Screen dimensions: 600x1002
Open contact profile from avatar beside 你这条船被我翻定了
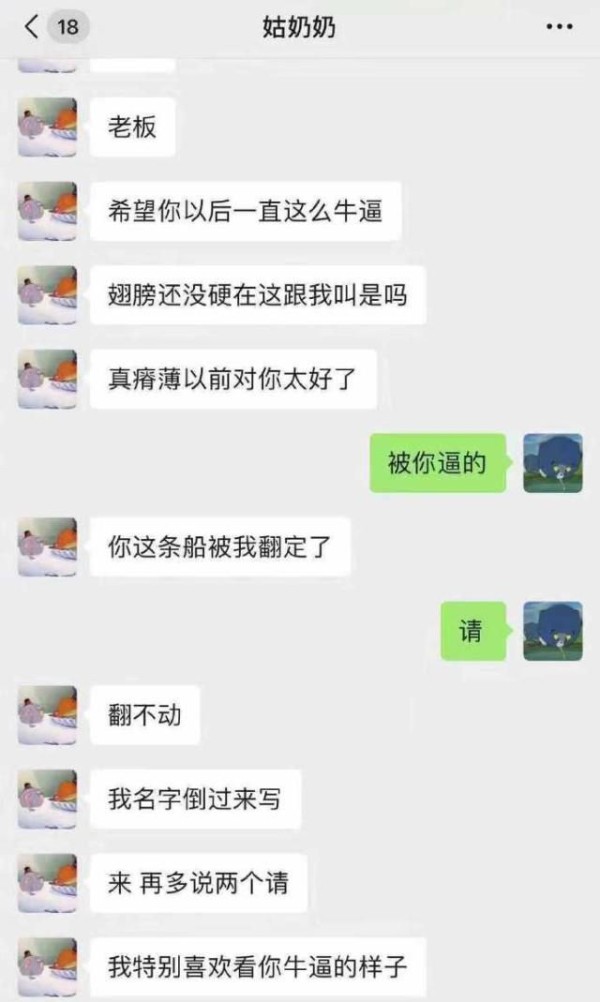[x=47, y=547]
